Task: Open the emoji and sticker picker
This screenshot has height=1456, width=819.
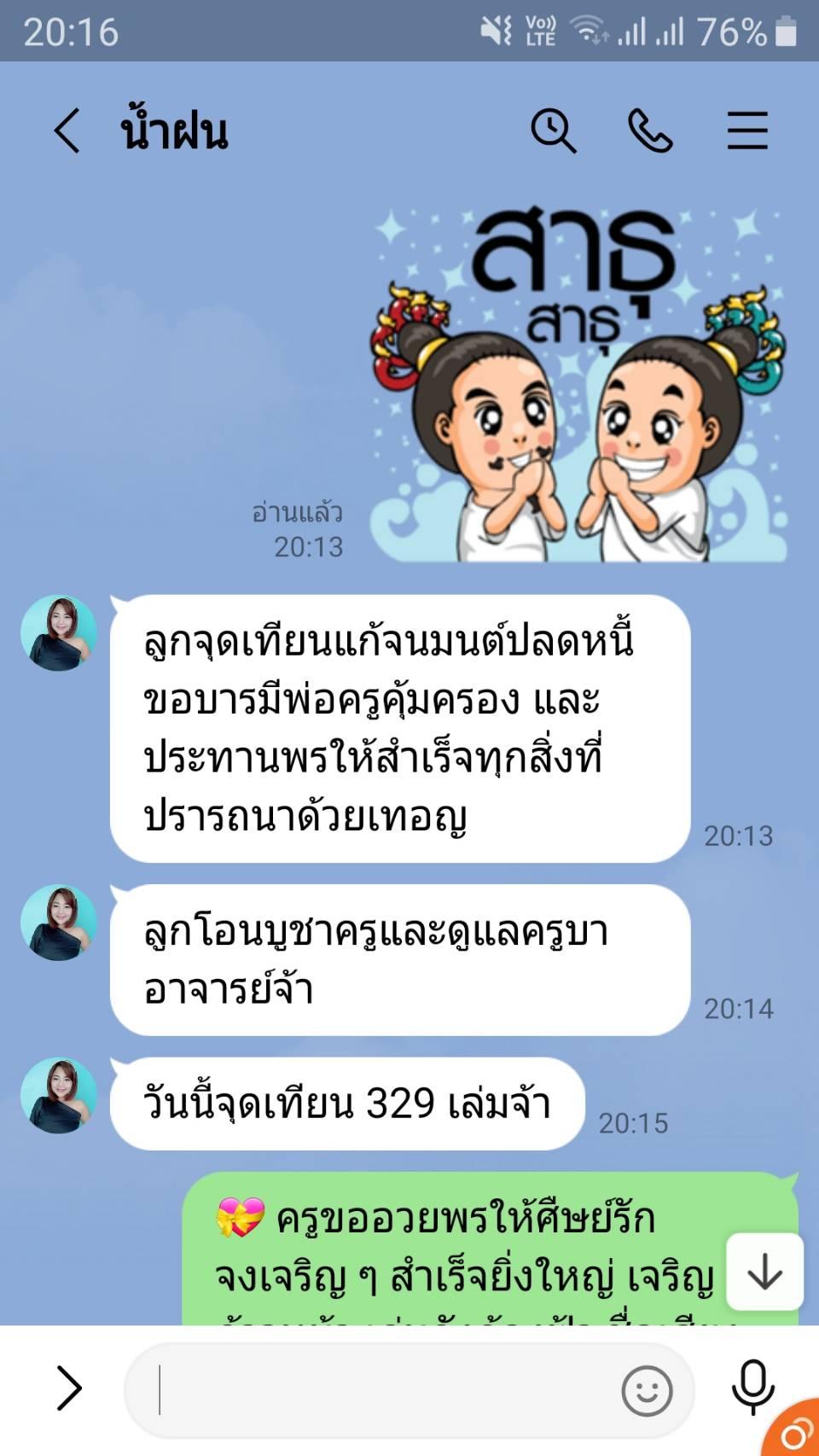Action: pyautogui.click(x=647, y=1390)
